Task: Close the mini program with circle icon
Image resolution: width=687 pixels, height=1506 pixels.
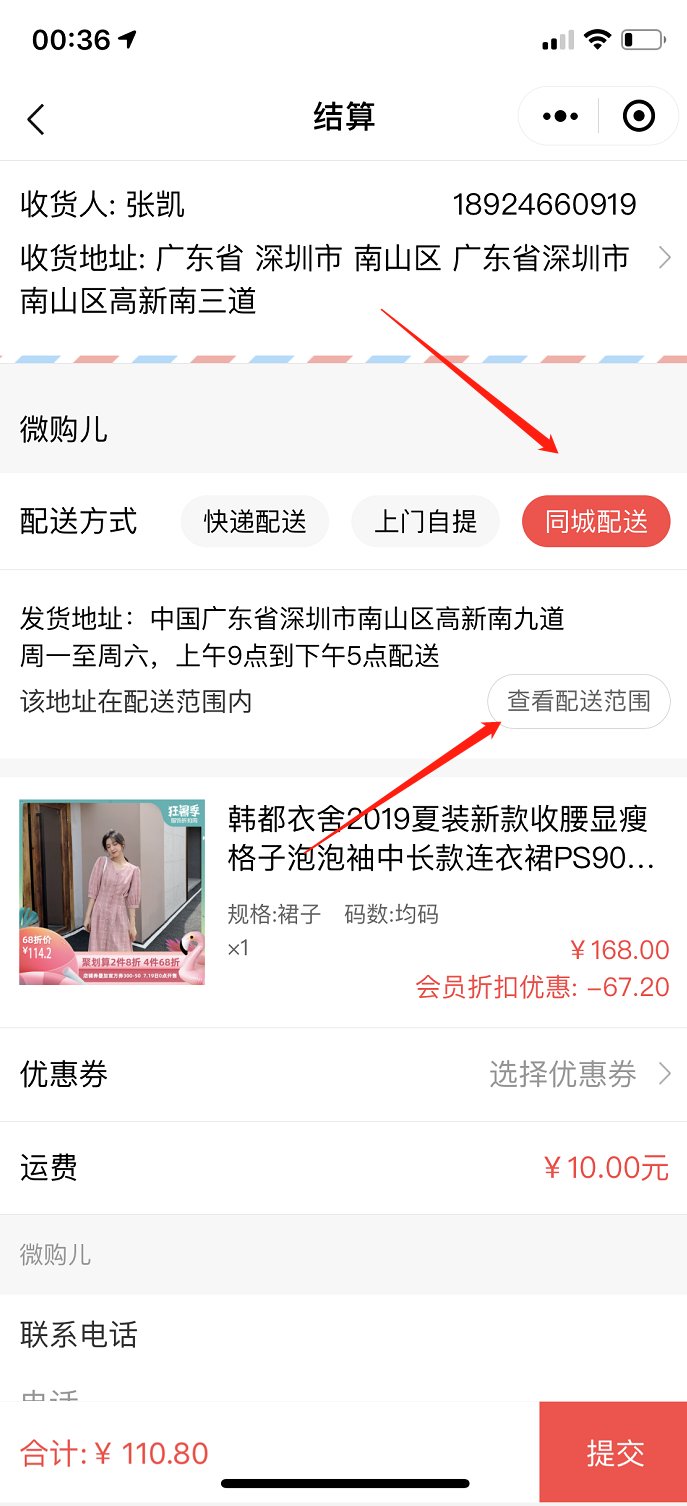Action: click(x=638, y=117)
